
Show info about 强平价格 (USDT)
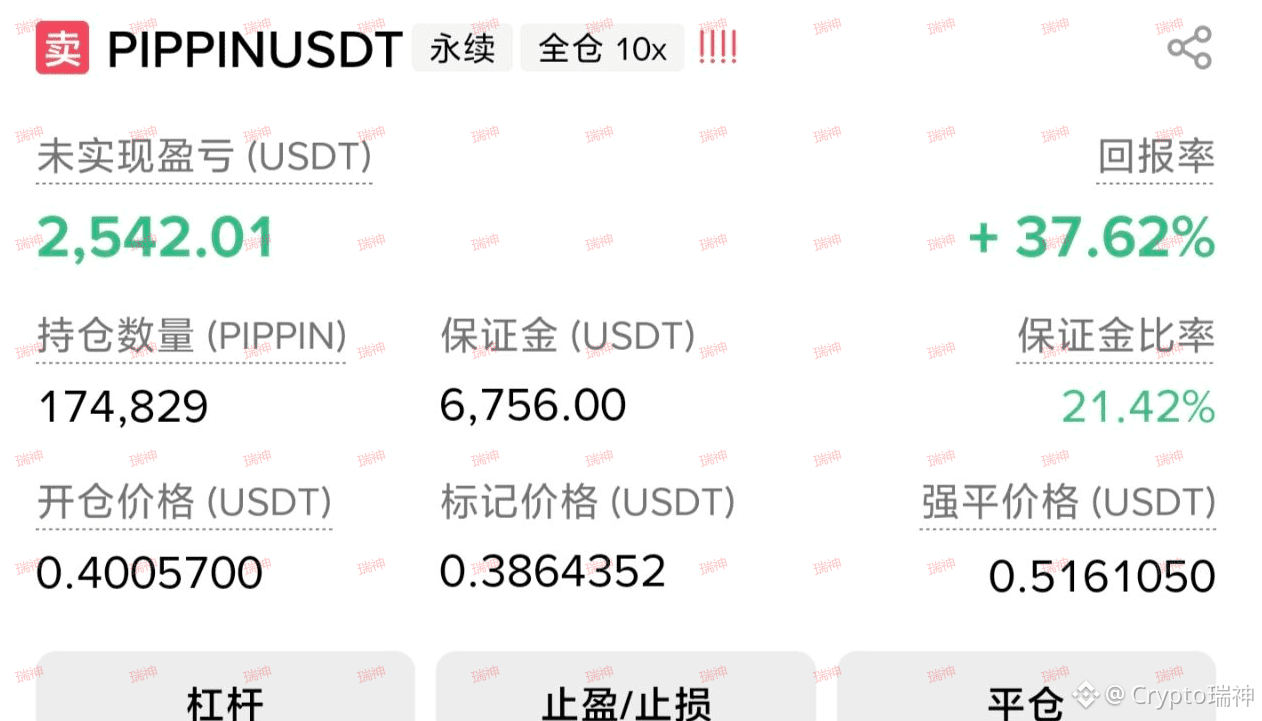(x=1068, y=502)
